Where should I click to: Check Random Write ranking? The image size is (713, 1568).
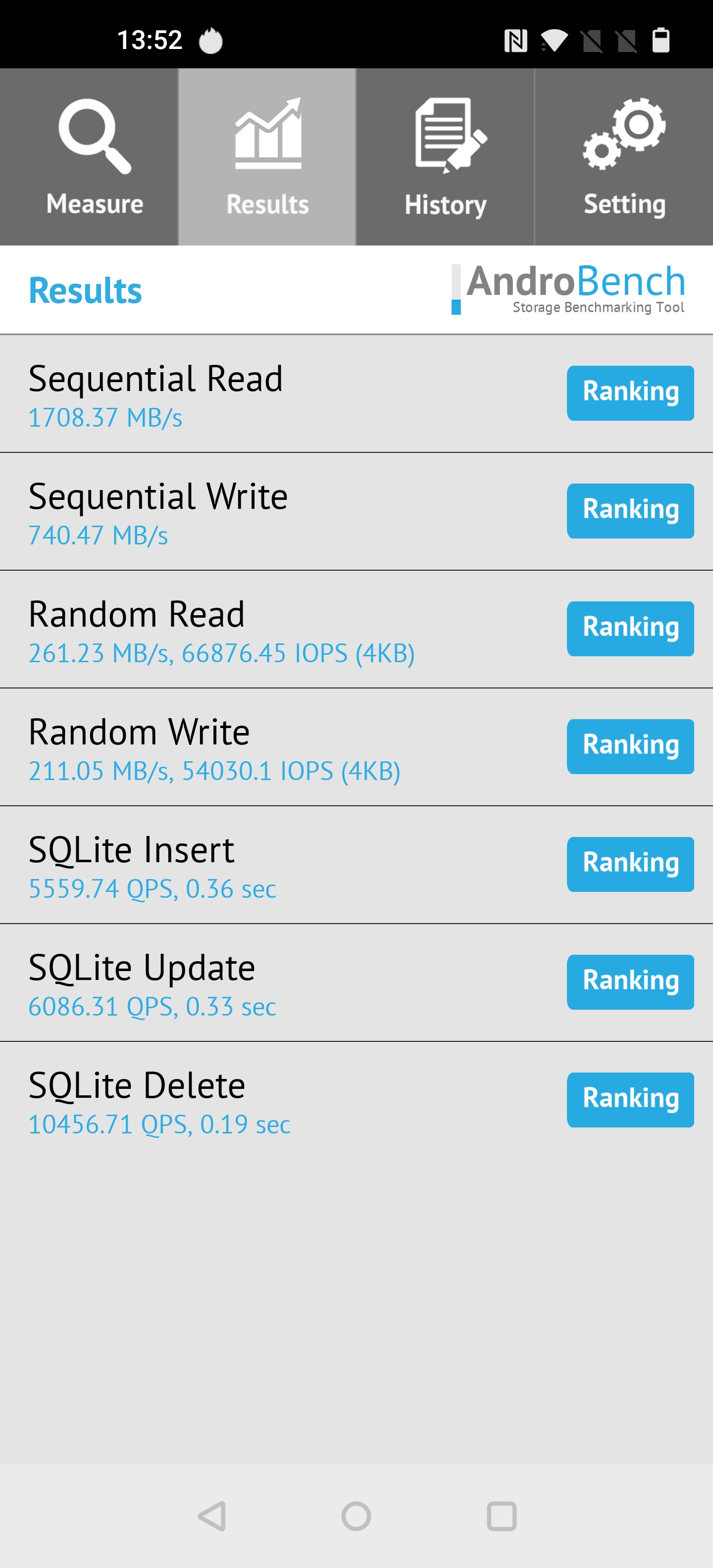coord(630,746)
